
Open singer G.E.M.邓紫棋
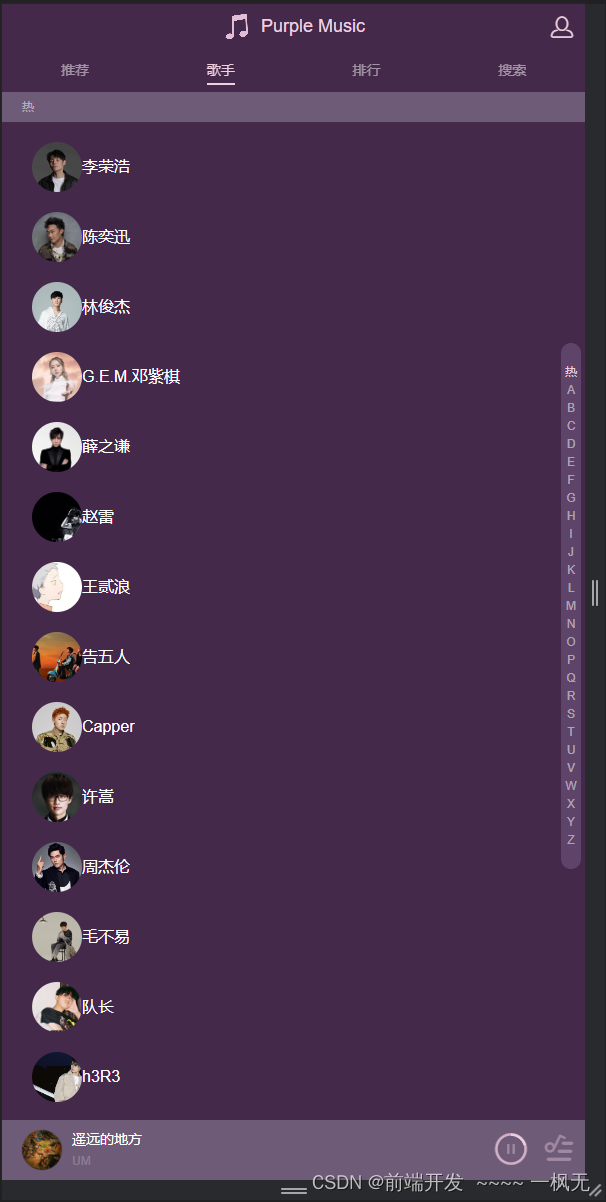[130, 377]
